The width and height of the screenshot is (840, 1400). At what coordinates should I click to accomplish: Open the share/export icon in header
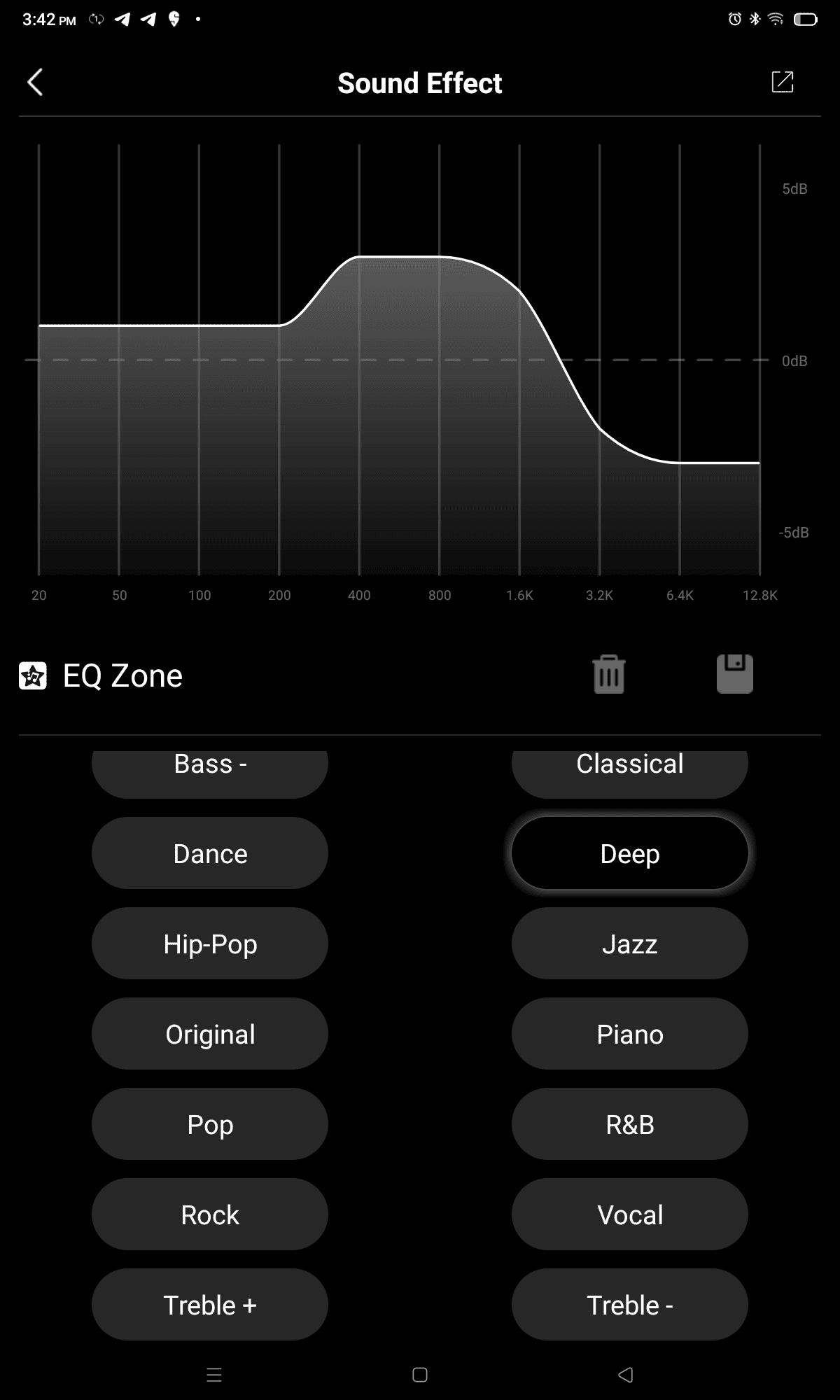click(782, 82)
